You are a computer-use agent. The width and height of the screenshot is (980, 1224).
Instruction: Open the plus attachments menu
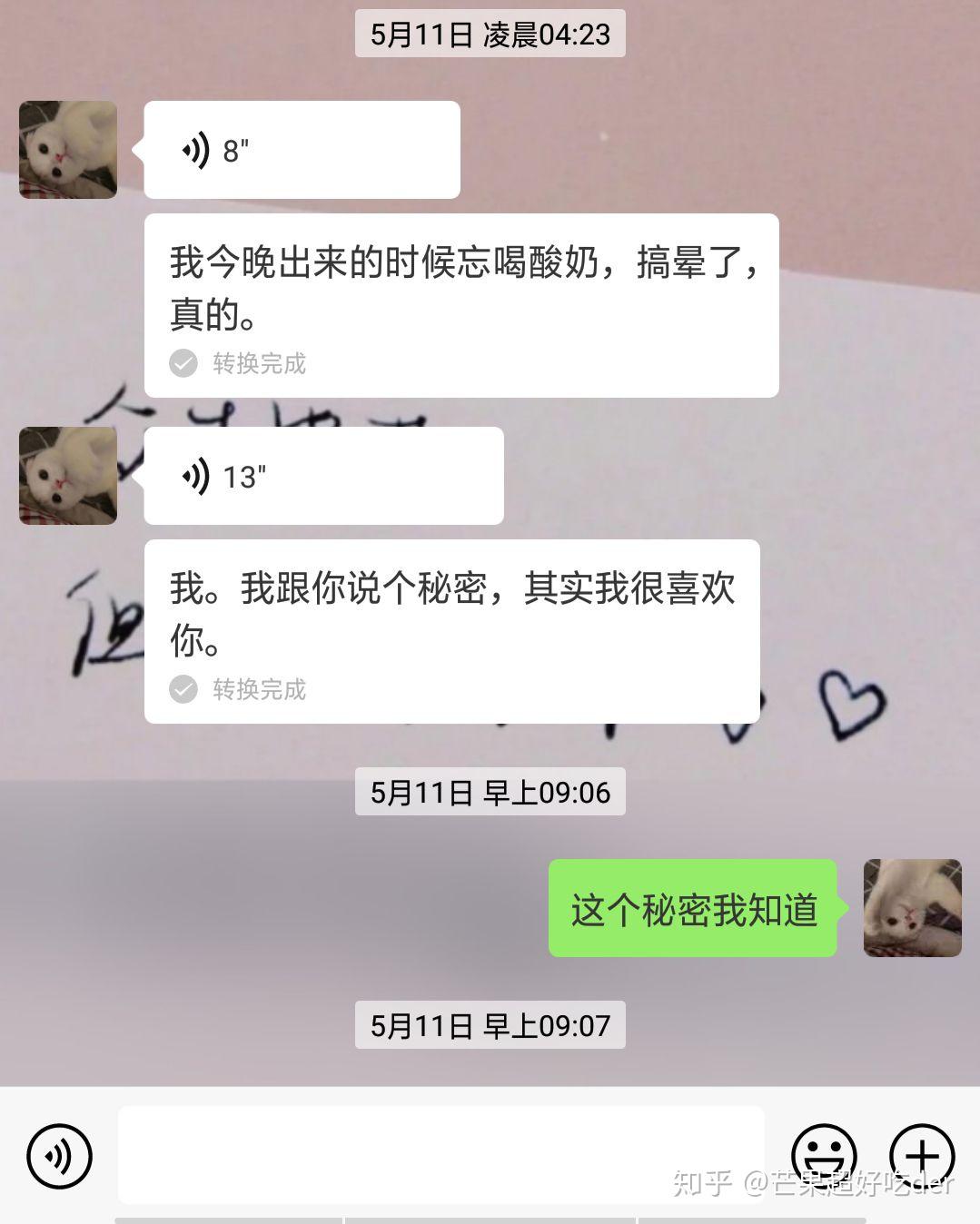click(922, 1156)
